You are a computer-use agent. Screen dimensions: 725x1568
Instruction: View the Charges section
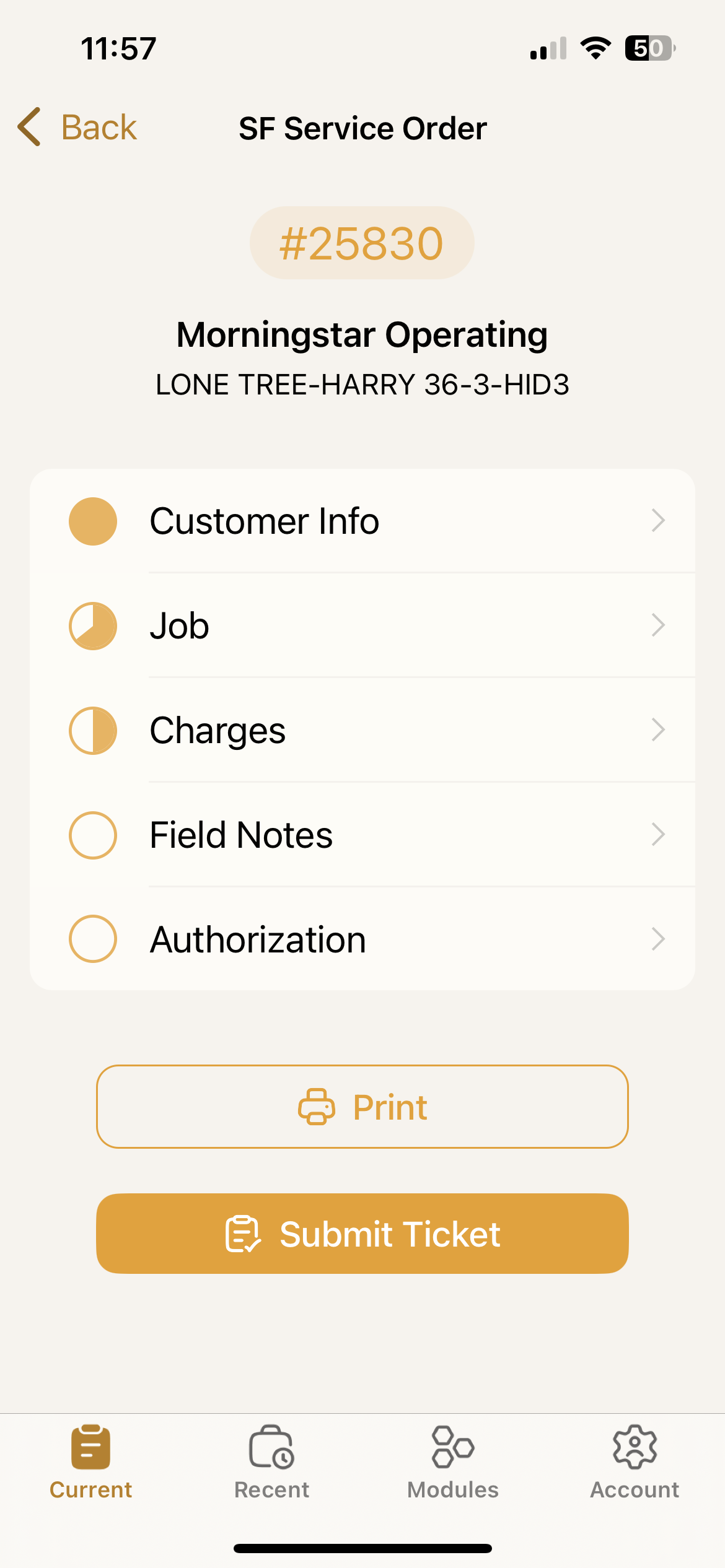(362, 730)
